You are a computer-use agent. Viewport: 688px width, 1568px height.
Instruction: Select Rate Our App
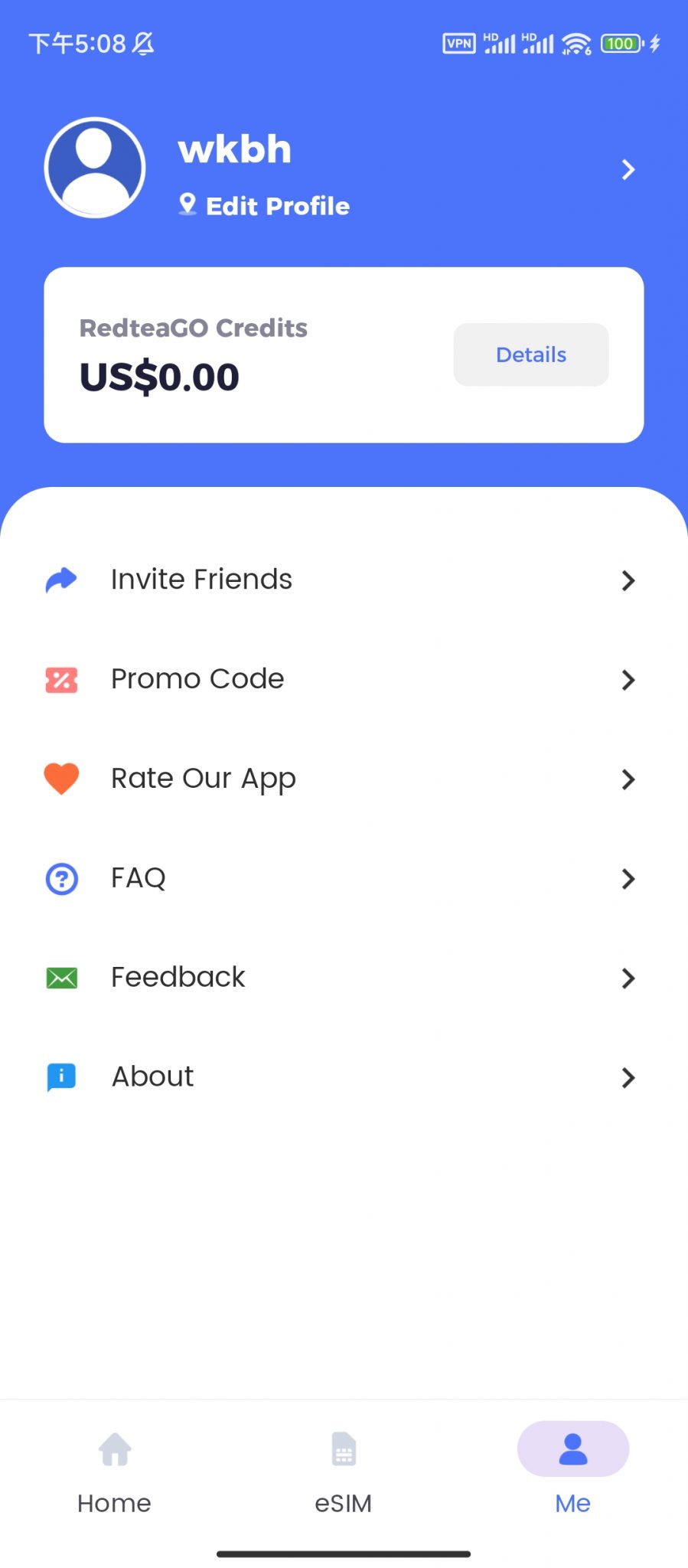tap(203, 779)
